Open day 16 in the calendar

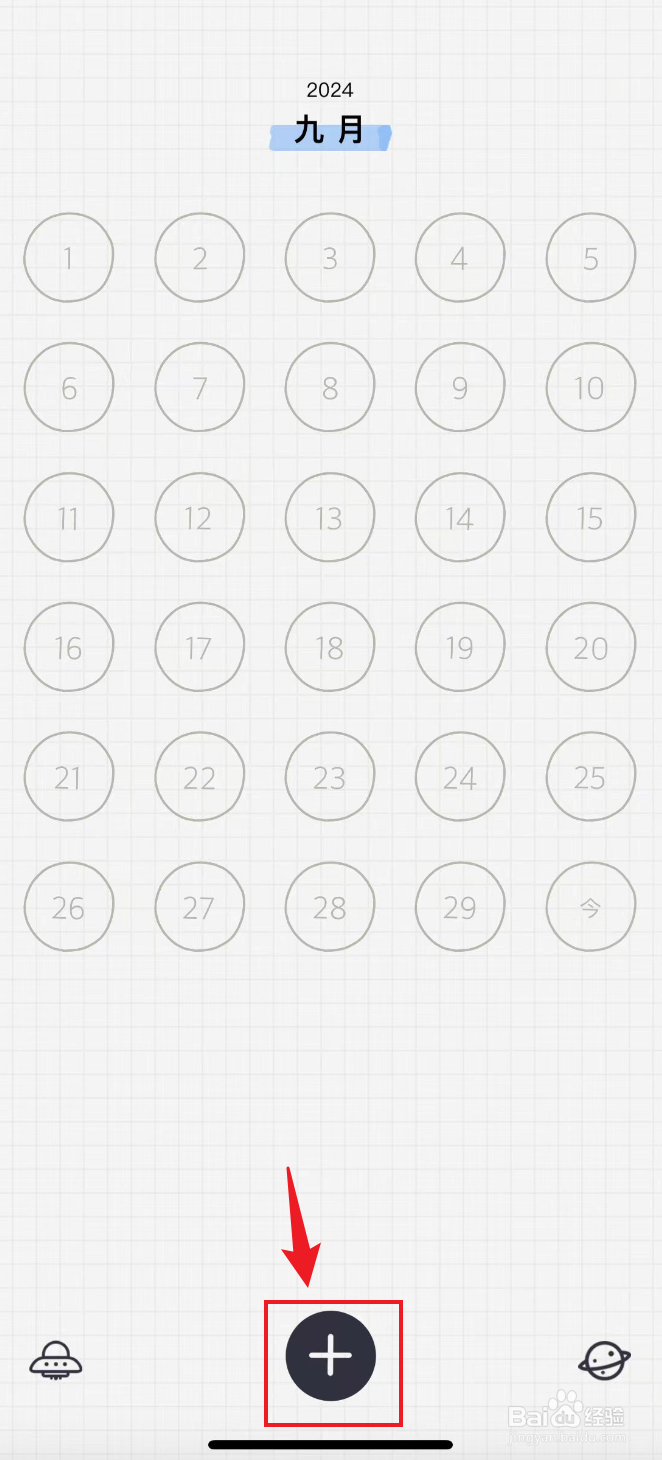[69, 648]
